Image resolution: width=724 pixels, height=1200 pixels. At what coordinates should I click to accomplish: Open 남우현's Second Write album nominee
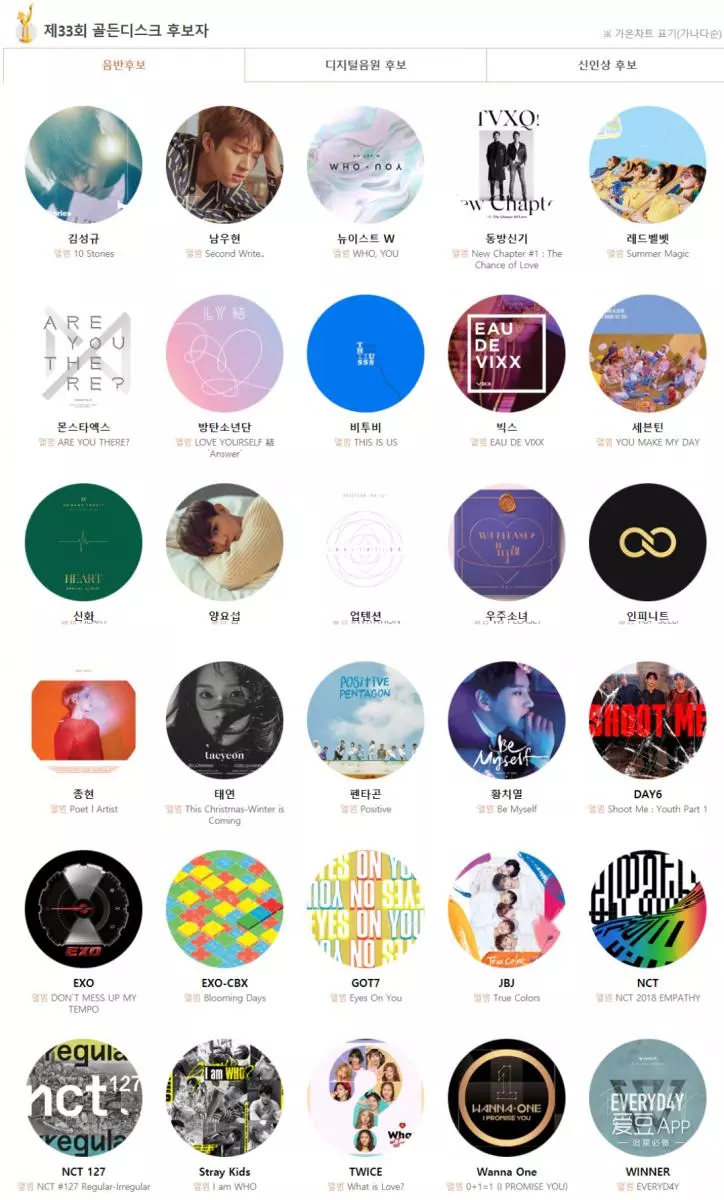pyautogui.click(x=224, y=165)
